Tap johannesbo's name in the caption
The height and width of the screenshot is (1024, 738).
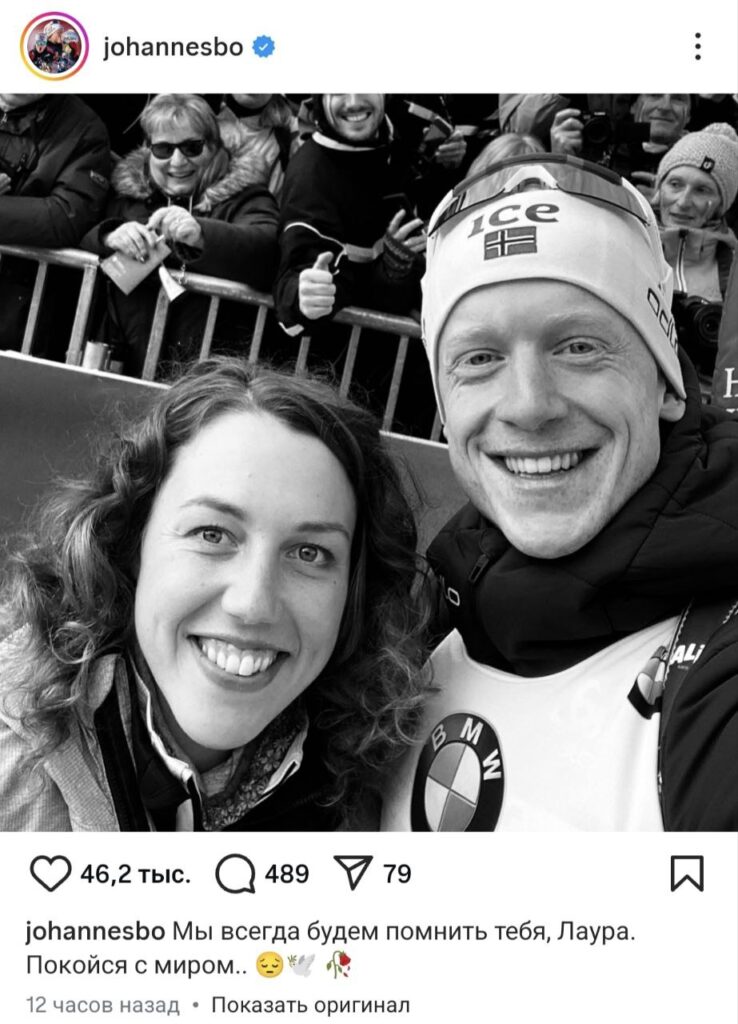click(x=95, y=931)
